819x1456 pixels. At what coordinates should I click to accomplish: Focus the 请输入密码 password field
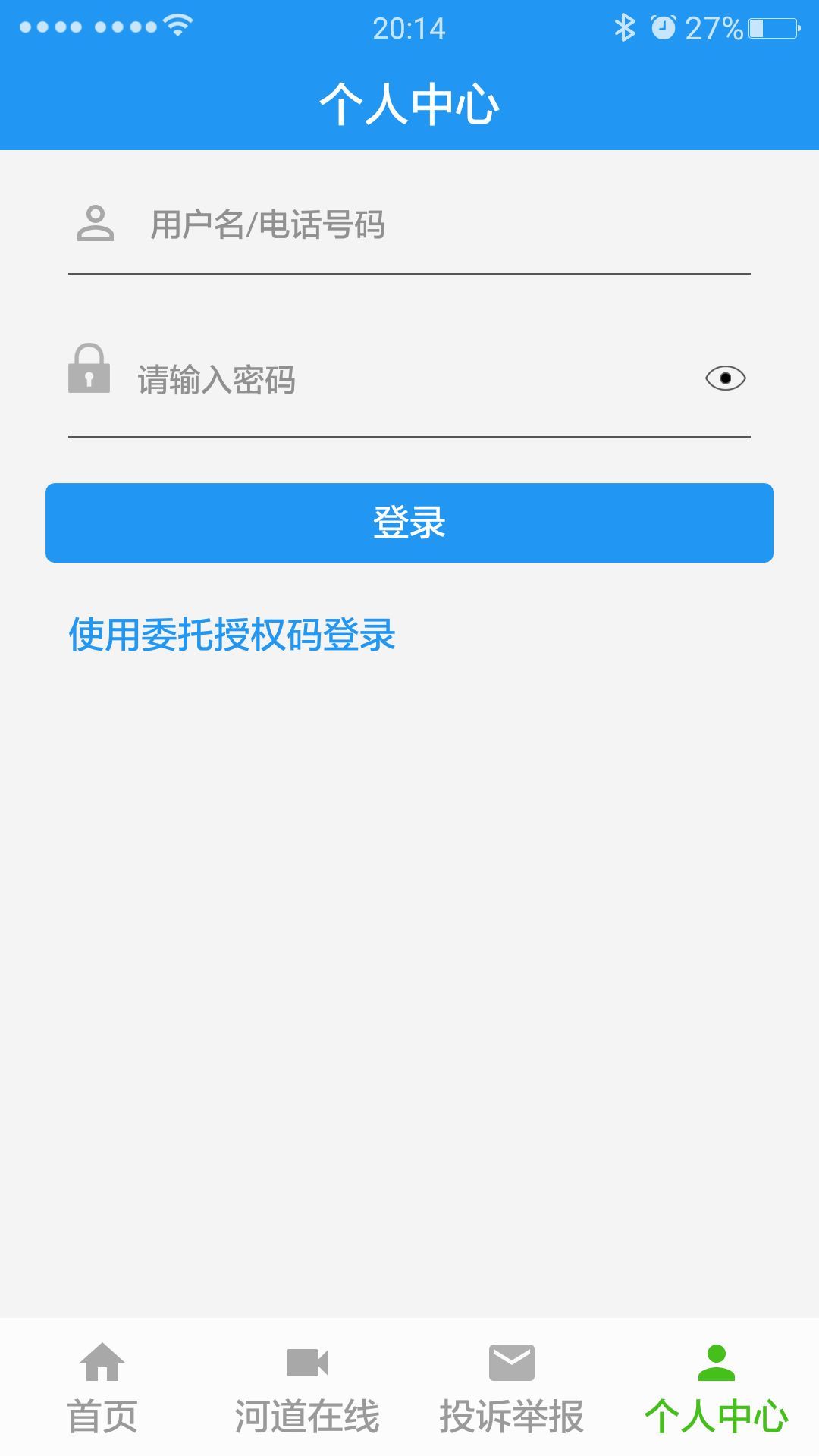point(409,379)
